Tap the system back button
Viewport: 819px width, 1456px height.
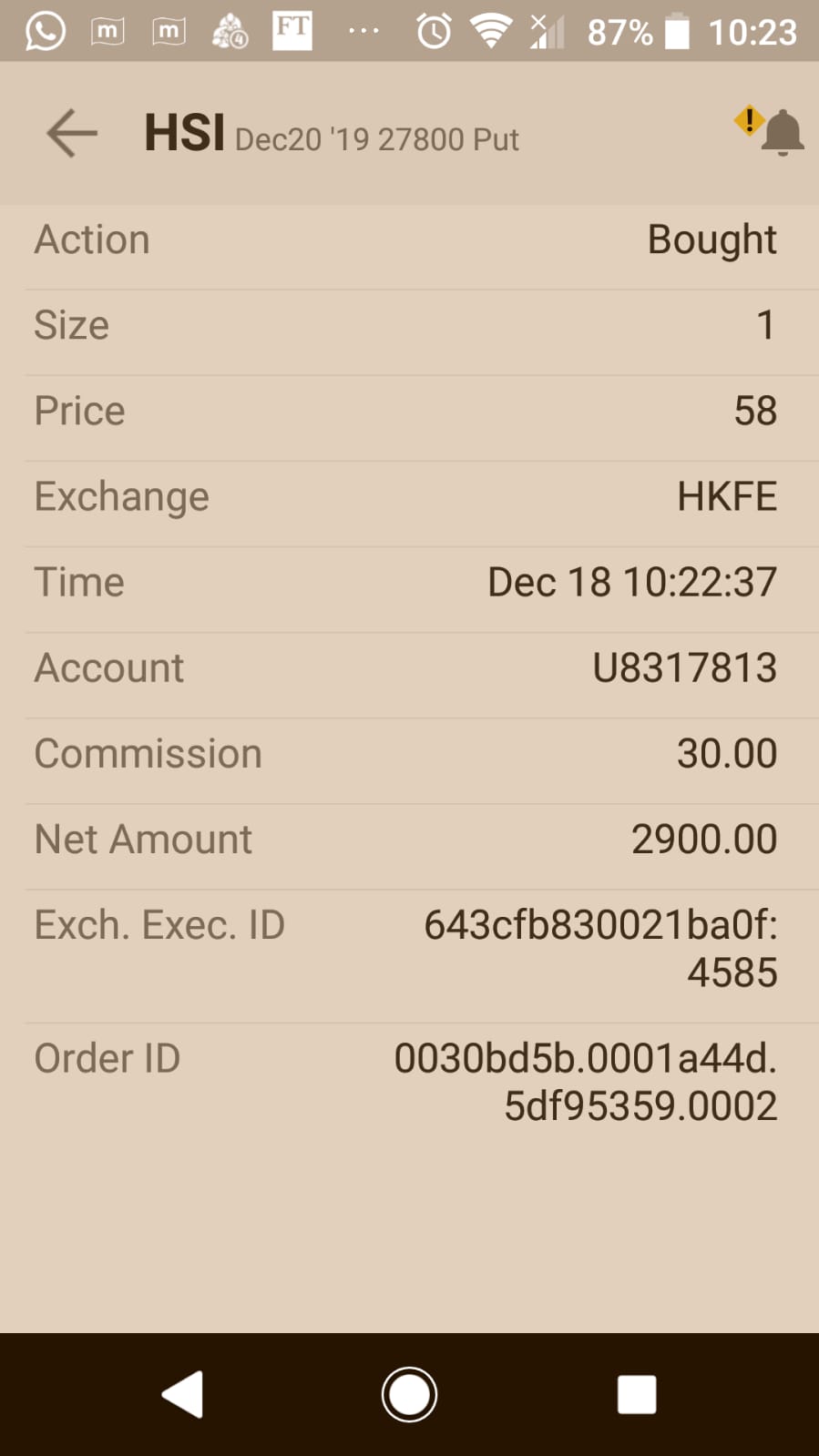(x=182, y=1394)
